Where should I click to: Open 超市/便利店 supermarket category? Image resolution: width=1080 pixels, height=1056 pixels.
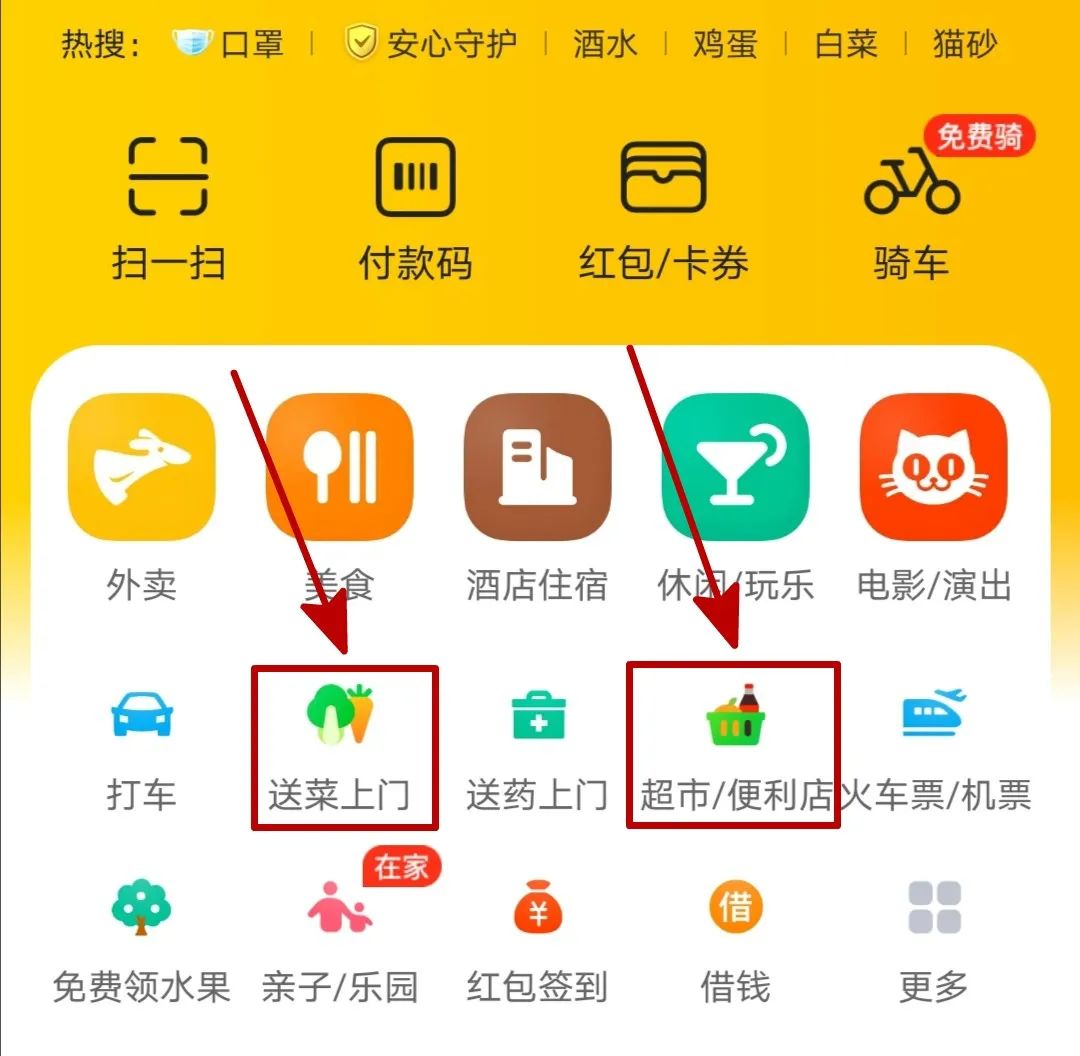coord(735,747)
